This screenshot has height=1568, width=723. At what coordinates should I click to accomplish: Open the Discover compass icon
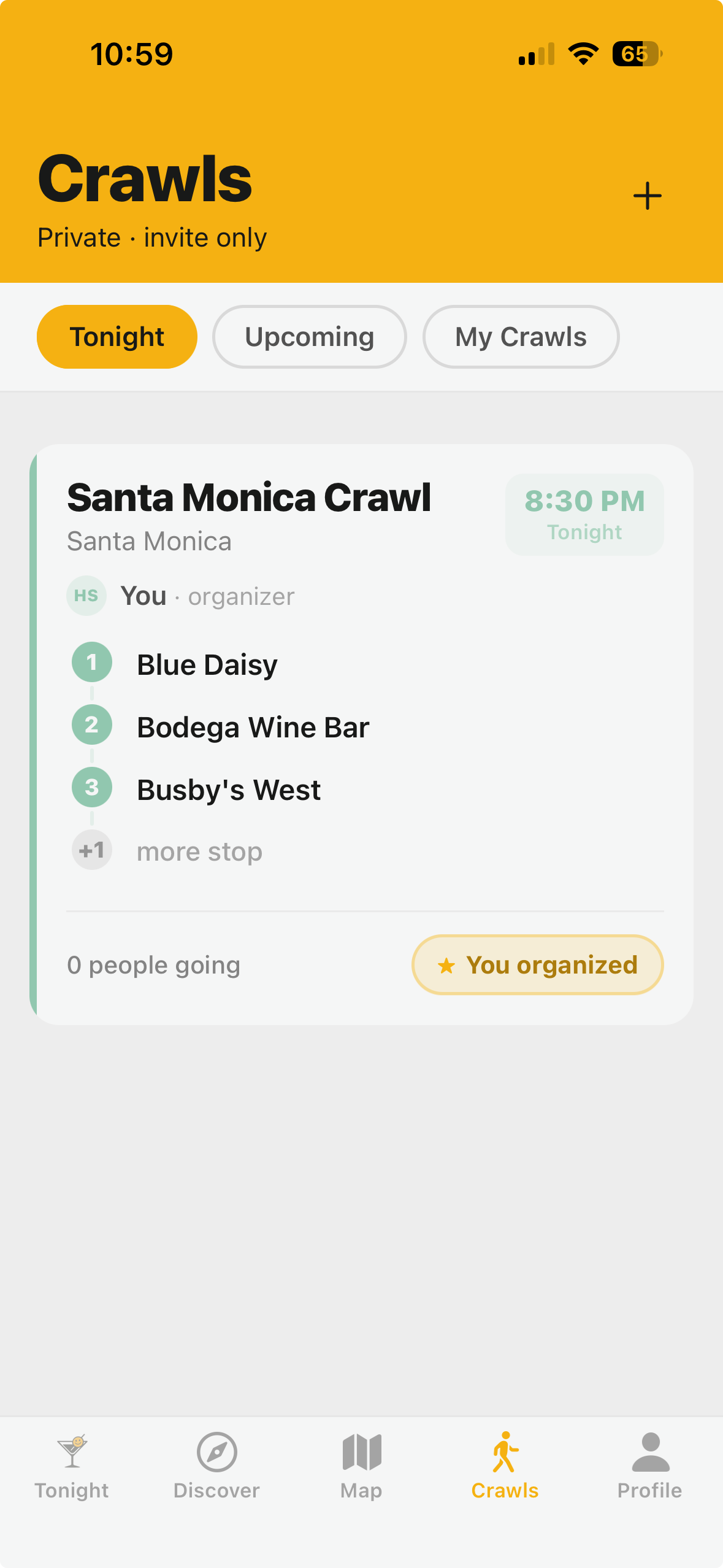tap(216, 1453)
